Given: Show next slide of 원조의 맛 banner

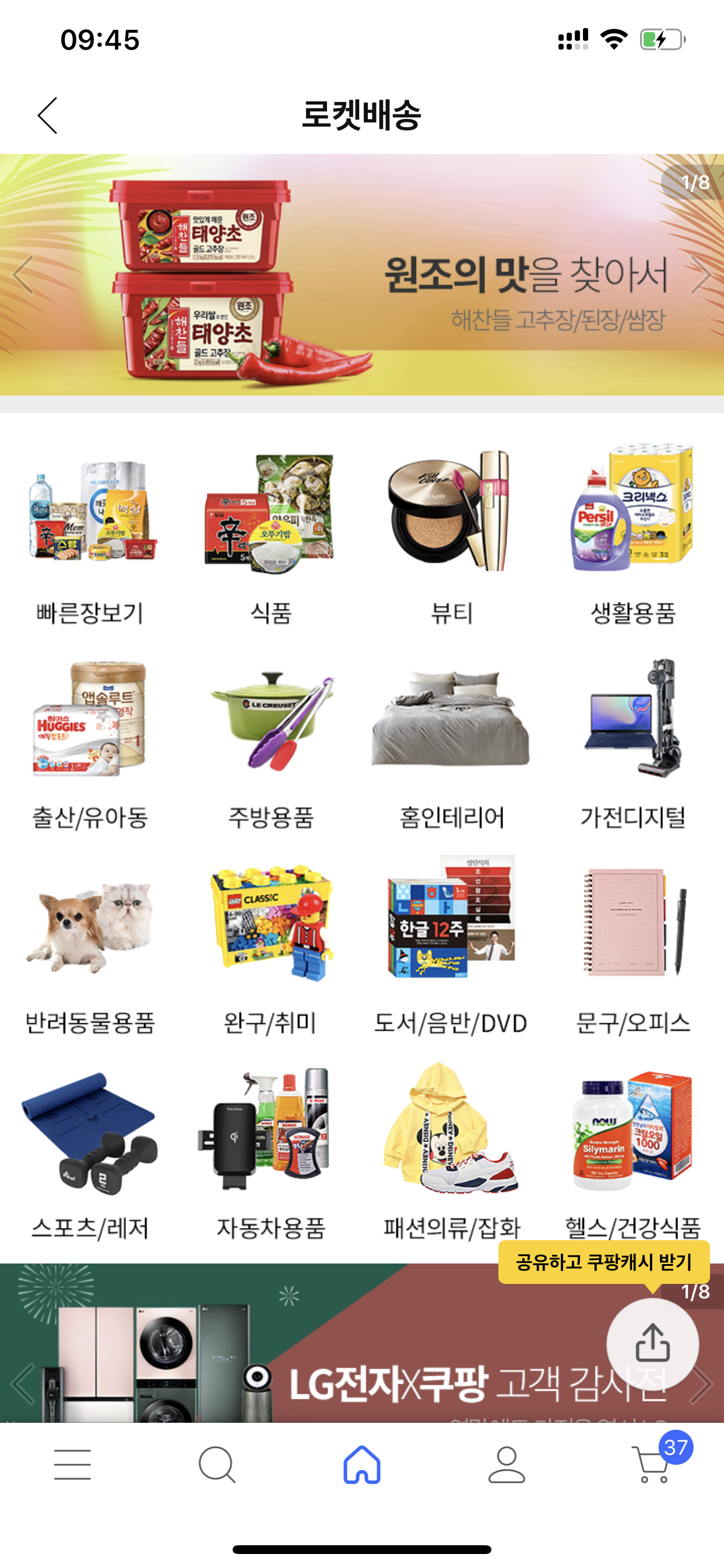Looking at the screenshot, I should click(700, 275).
